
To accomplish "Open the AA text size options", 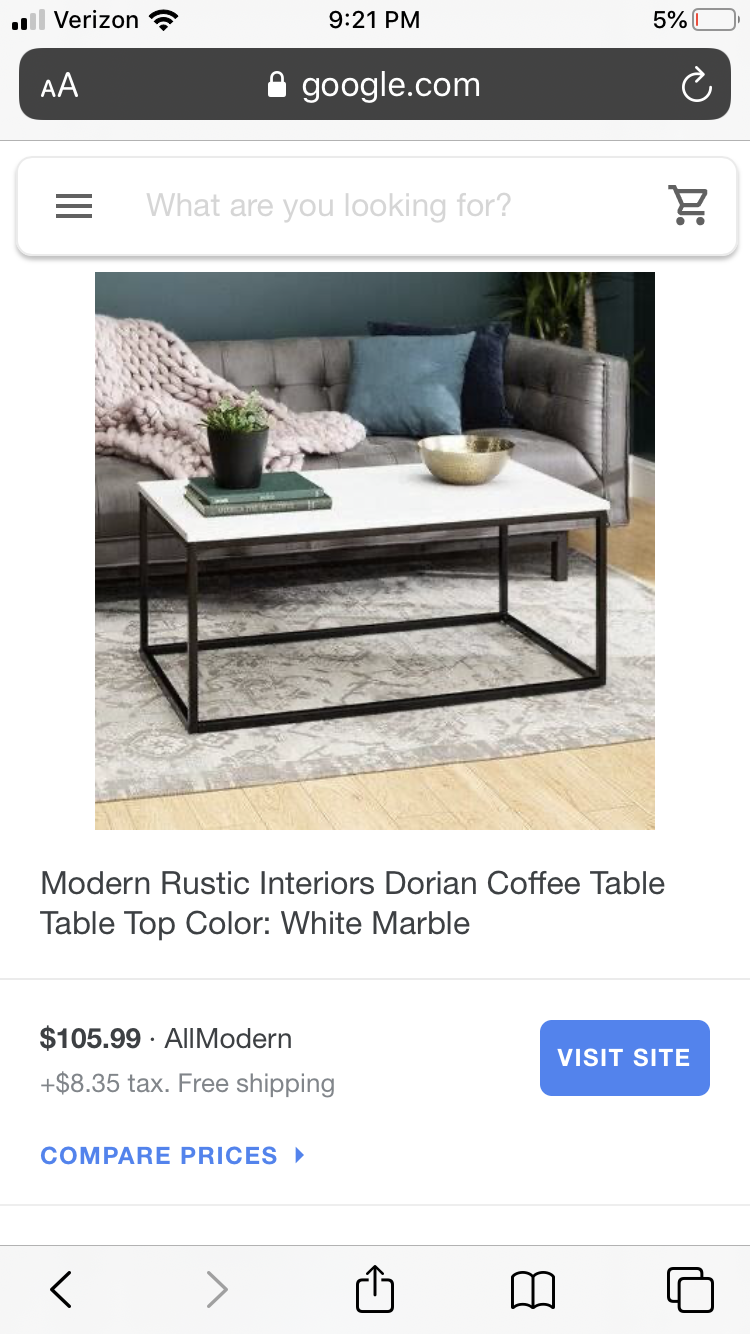I will pos(59,86).
